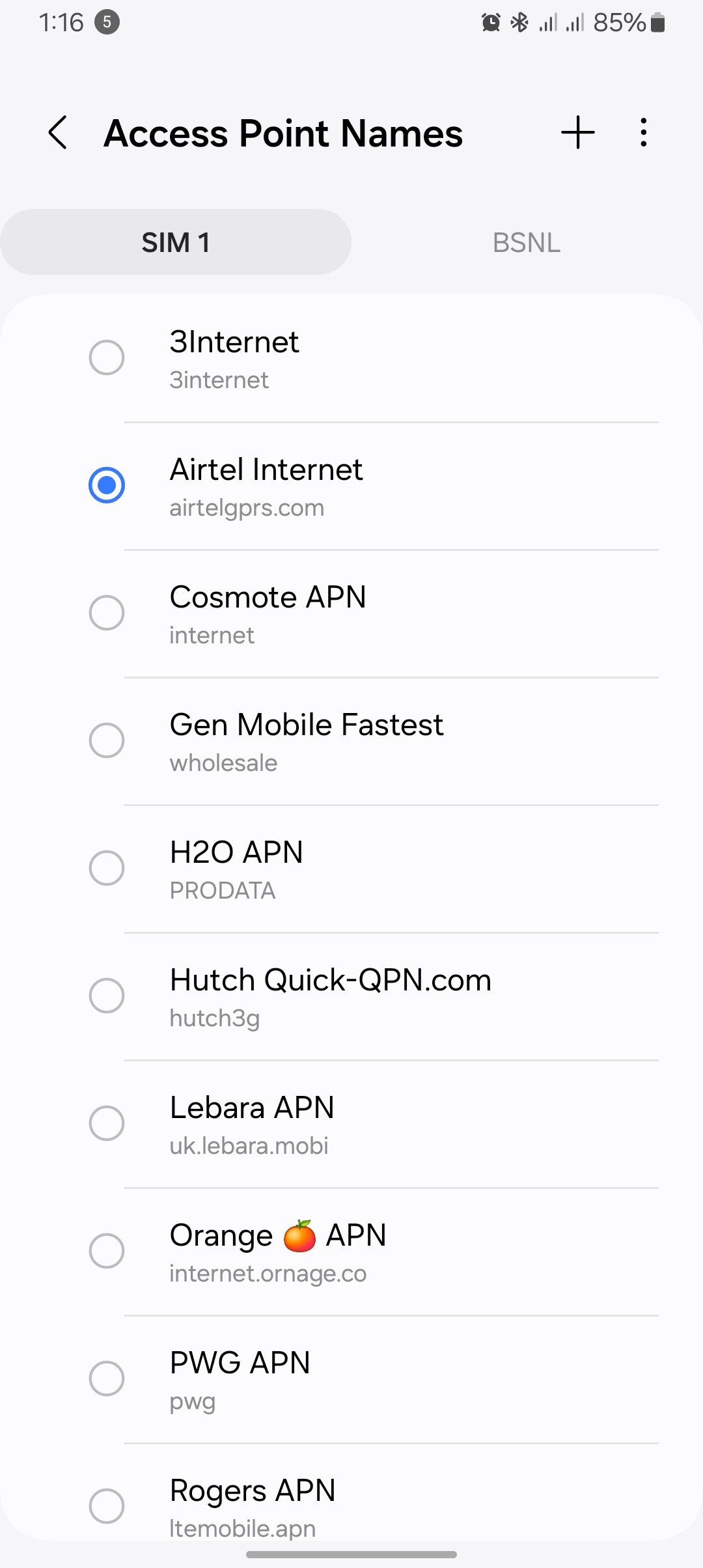Add a new access point
703x1568 pixels.
point(577,133)
